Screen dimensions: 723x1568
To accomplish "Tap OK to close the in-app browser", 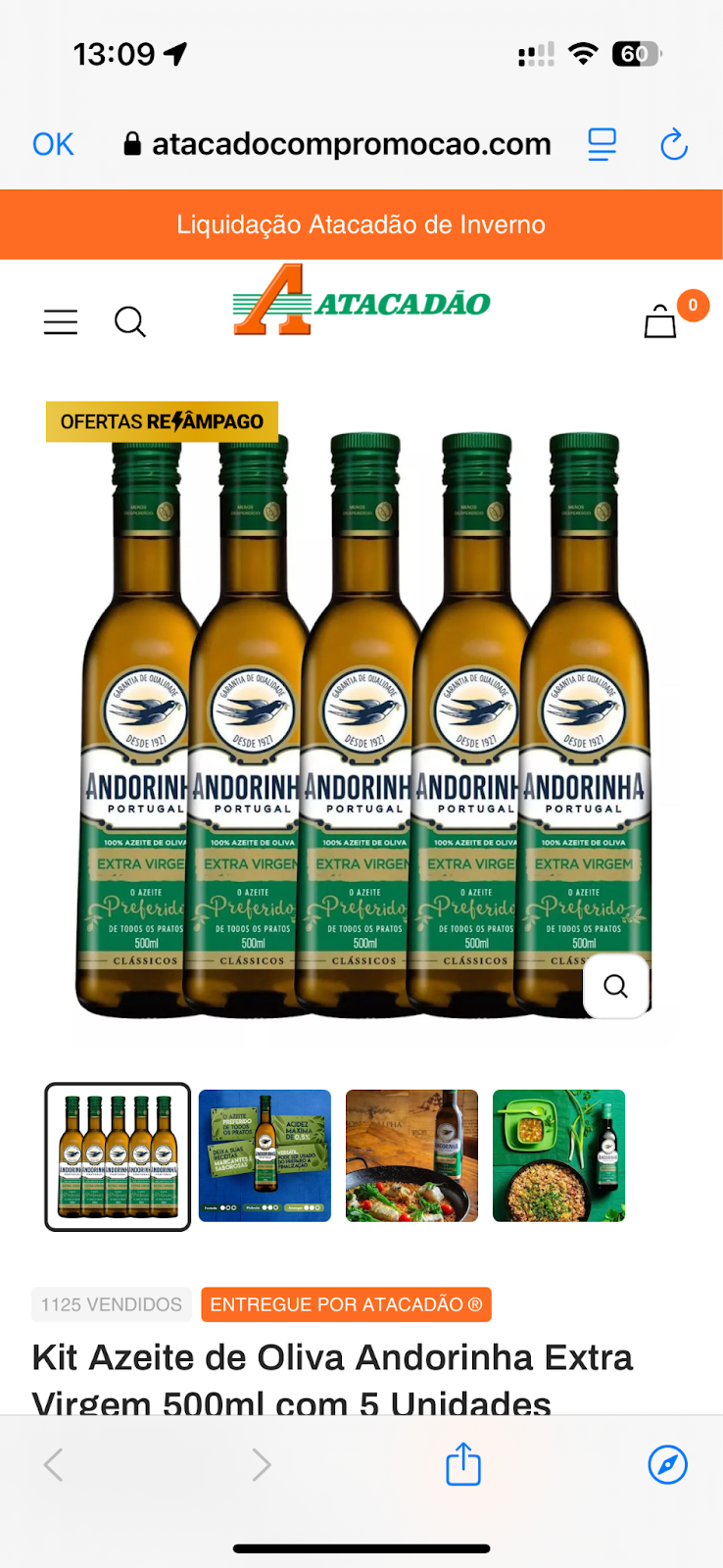I will click(x=53, y=144).
